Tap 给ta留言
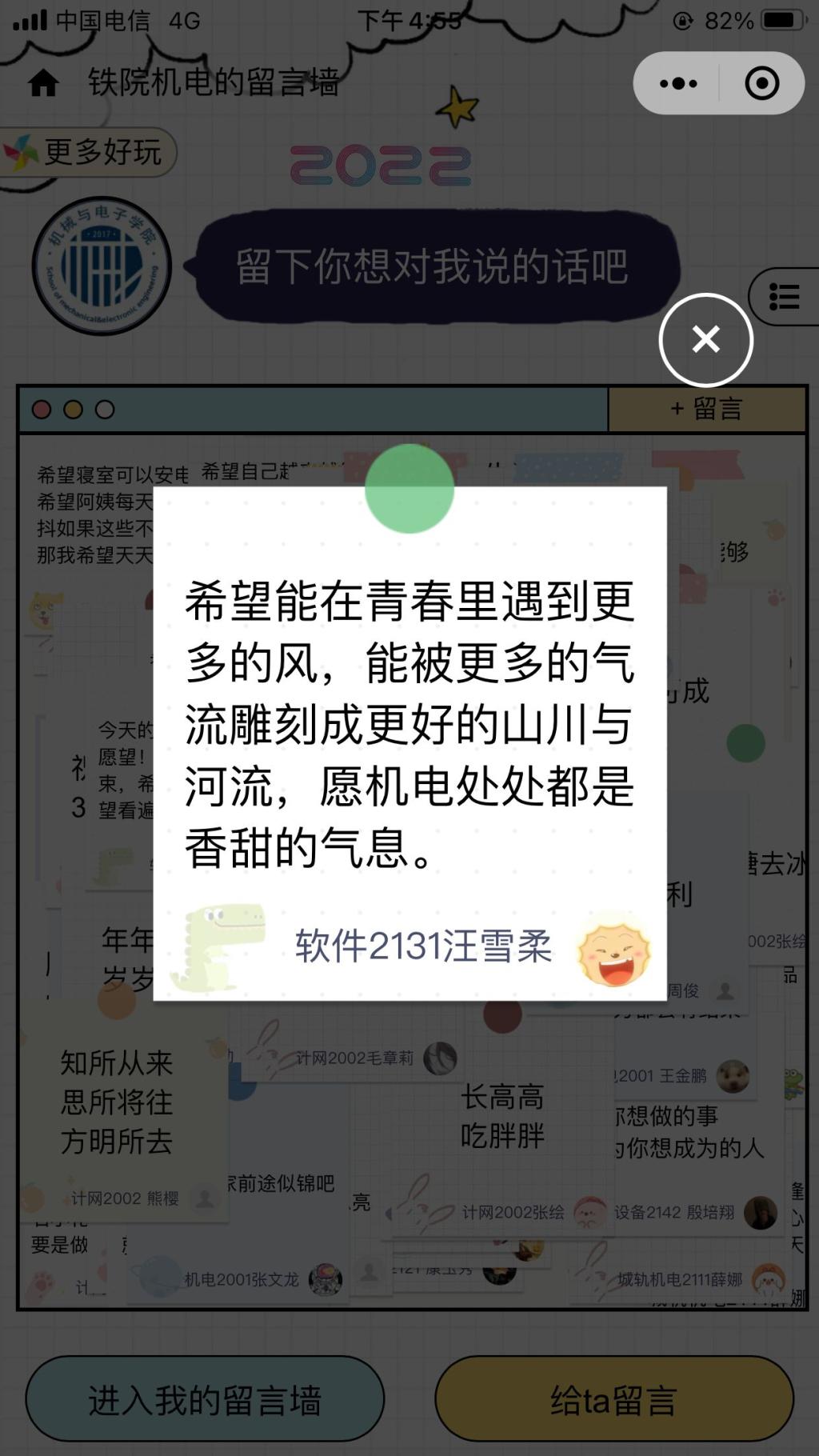 coord(613,1401)
